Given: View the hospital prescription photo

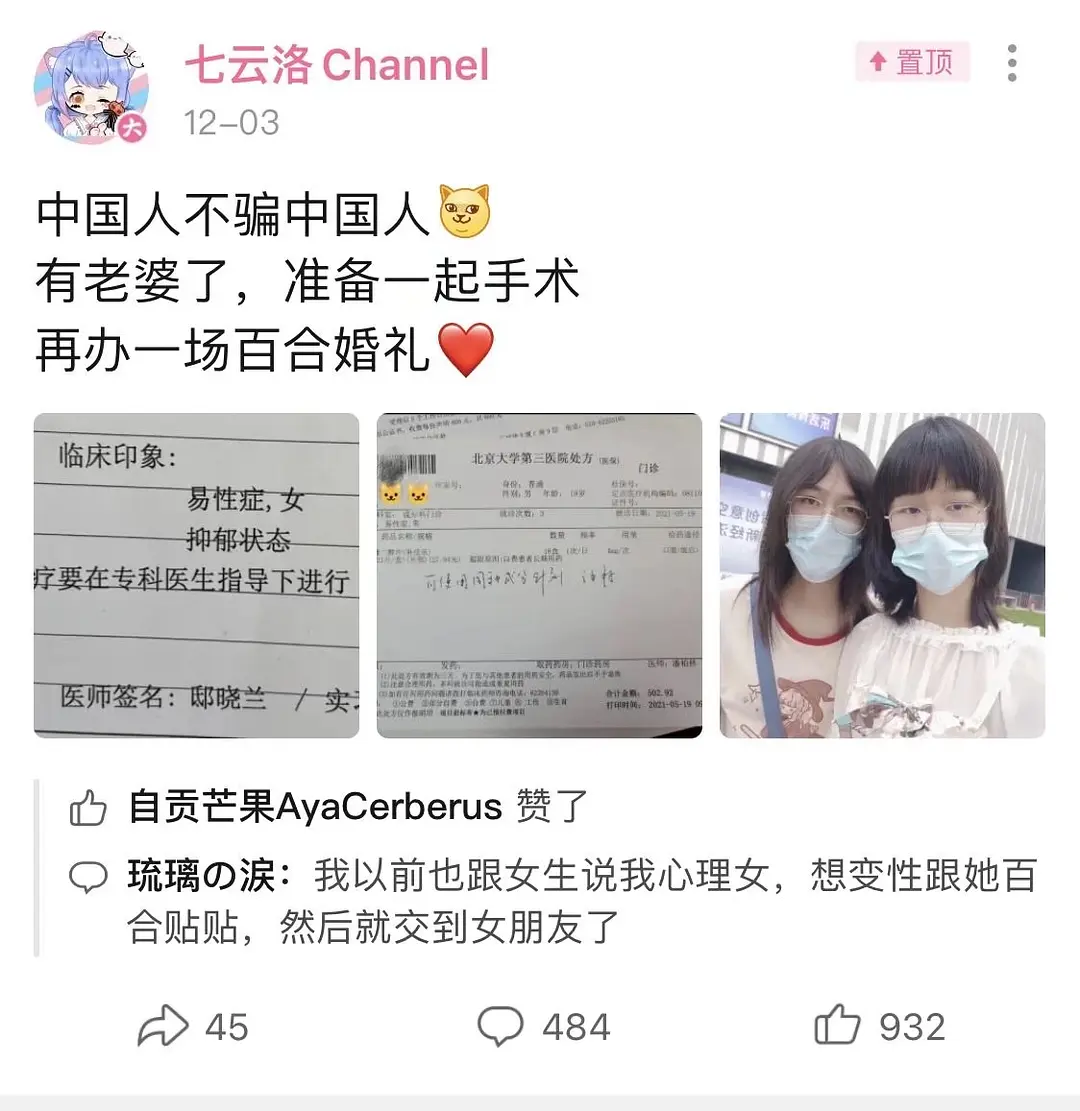Looking at the screenshot, I should pyautogui.click(x=539, y=576).
